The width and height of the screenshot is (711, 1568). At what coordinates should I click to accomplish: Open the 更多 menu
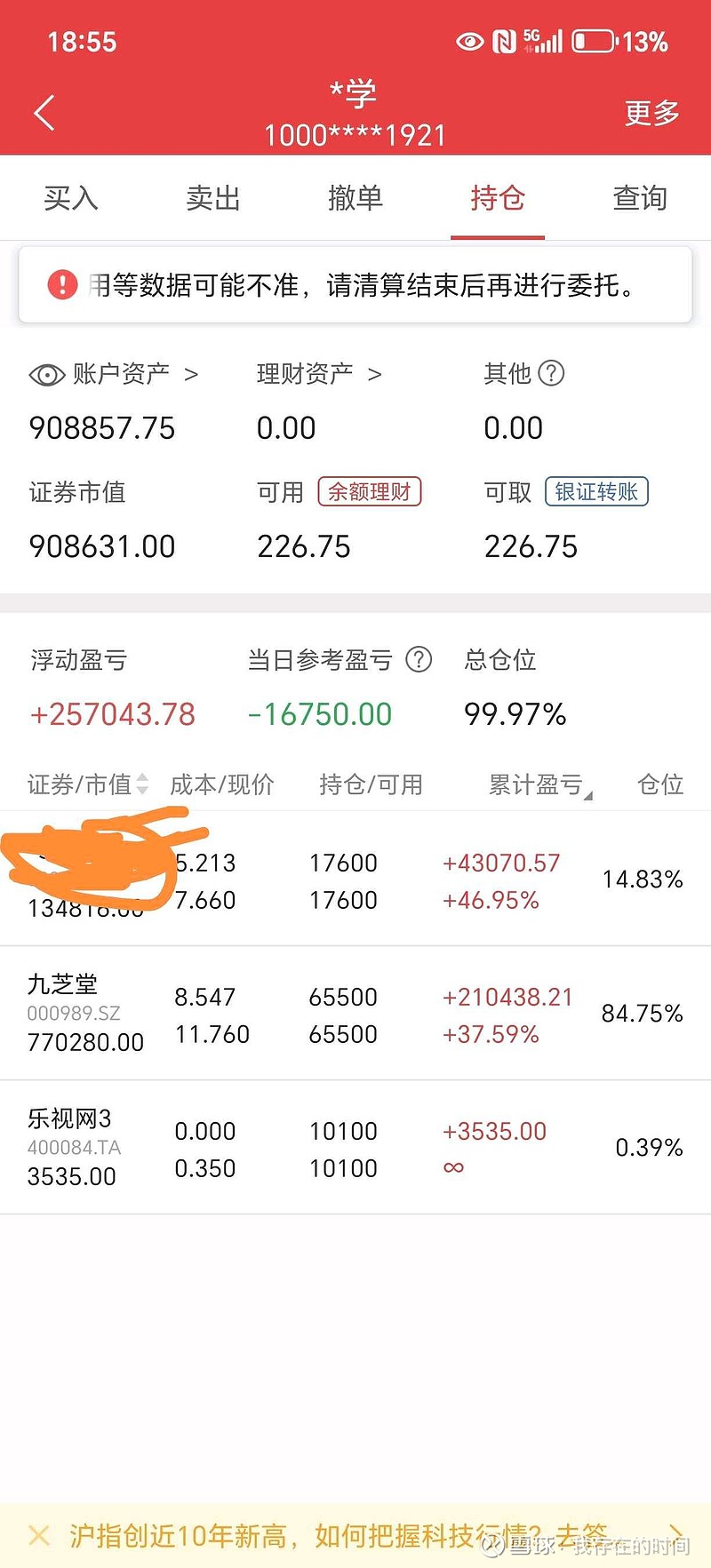[x=651, y=113]
